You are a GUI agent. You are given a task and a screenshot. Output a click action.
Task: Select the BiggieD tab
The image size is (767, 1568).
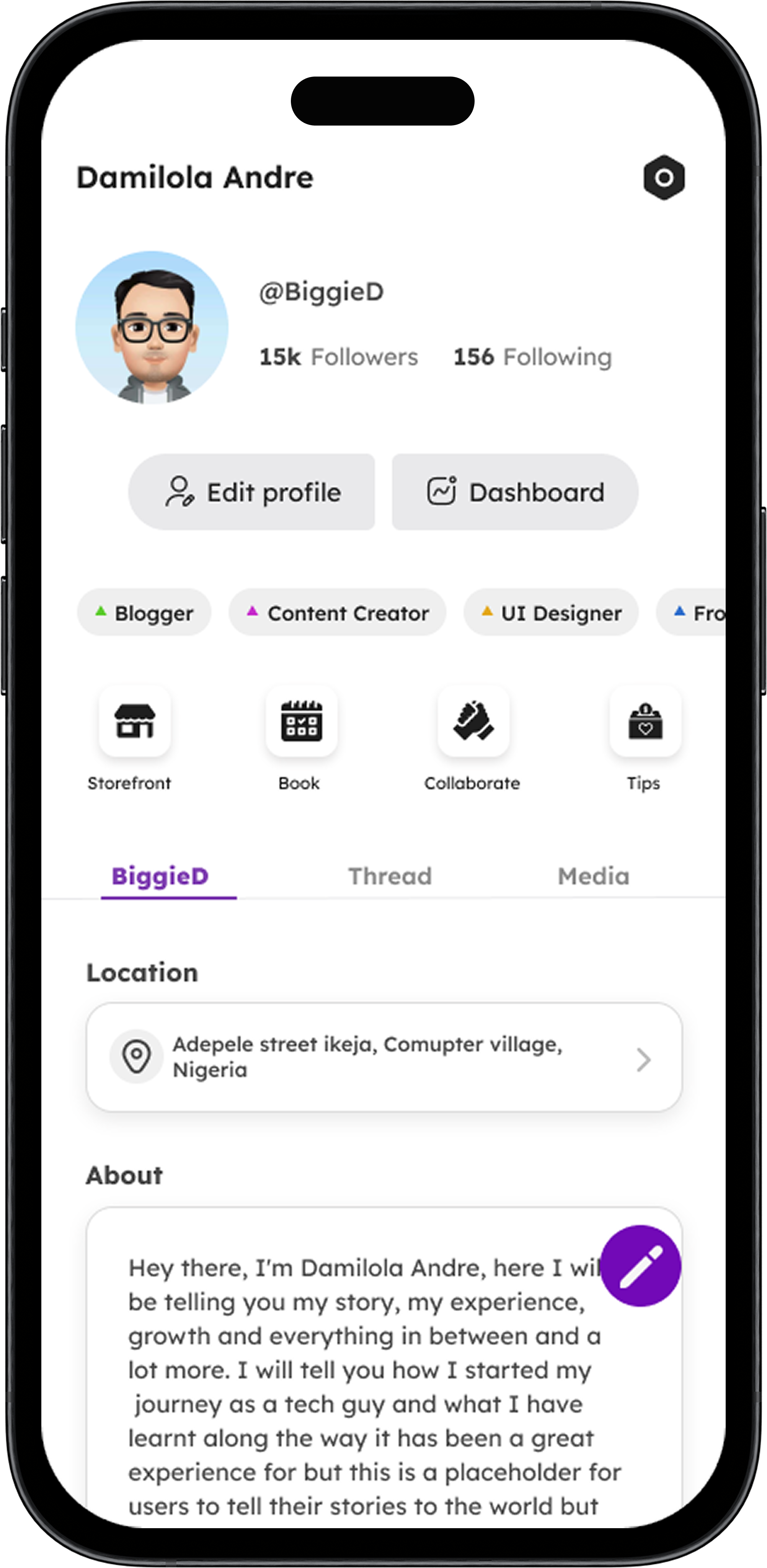tap(160, 876)
